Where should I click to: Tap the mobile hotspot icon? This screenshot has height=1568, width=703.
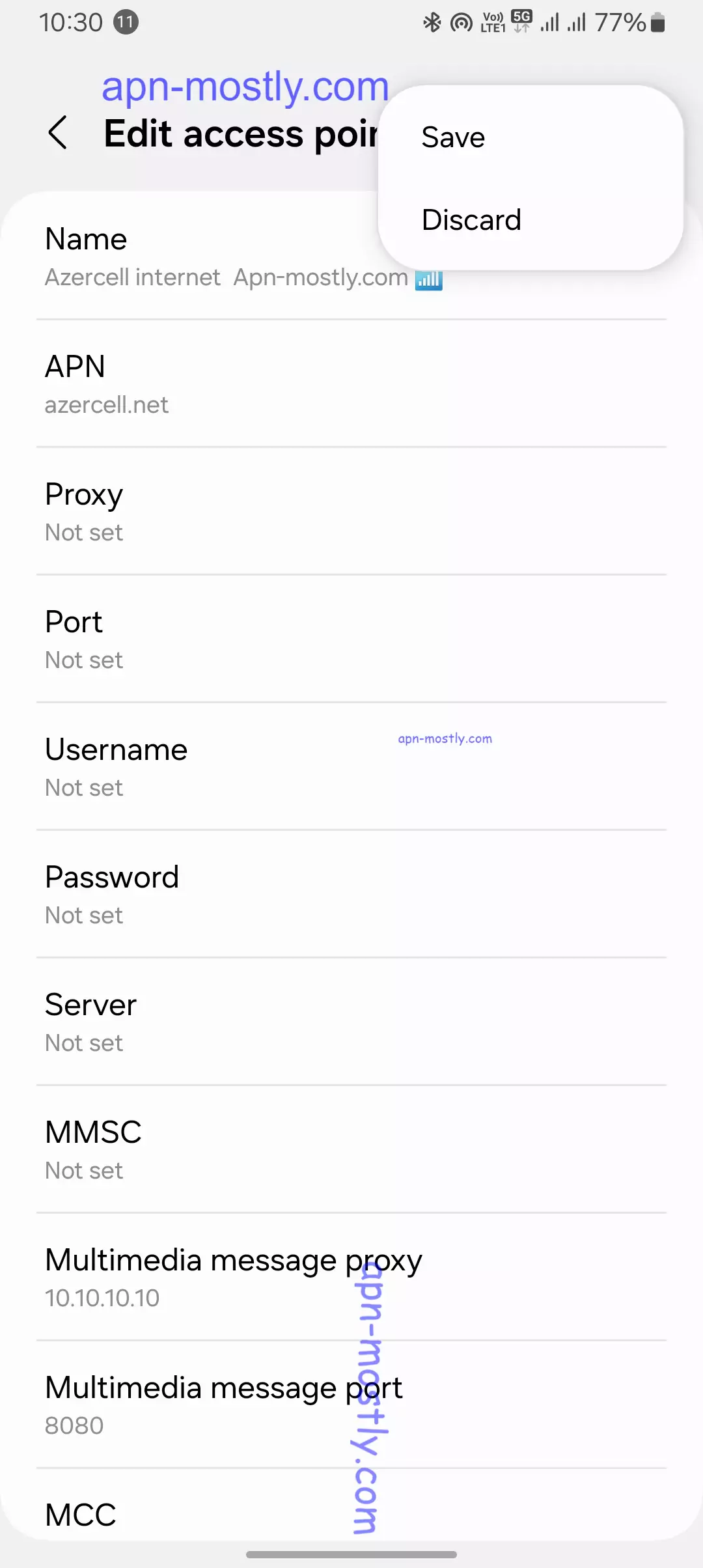click(x=461, y=21)
